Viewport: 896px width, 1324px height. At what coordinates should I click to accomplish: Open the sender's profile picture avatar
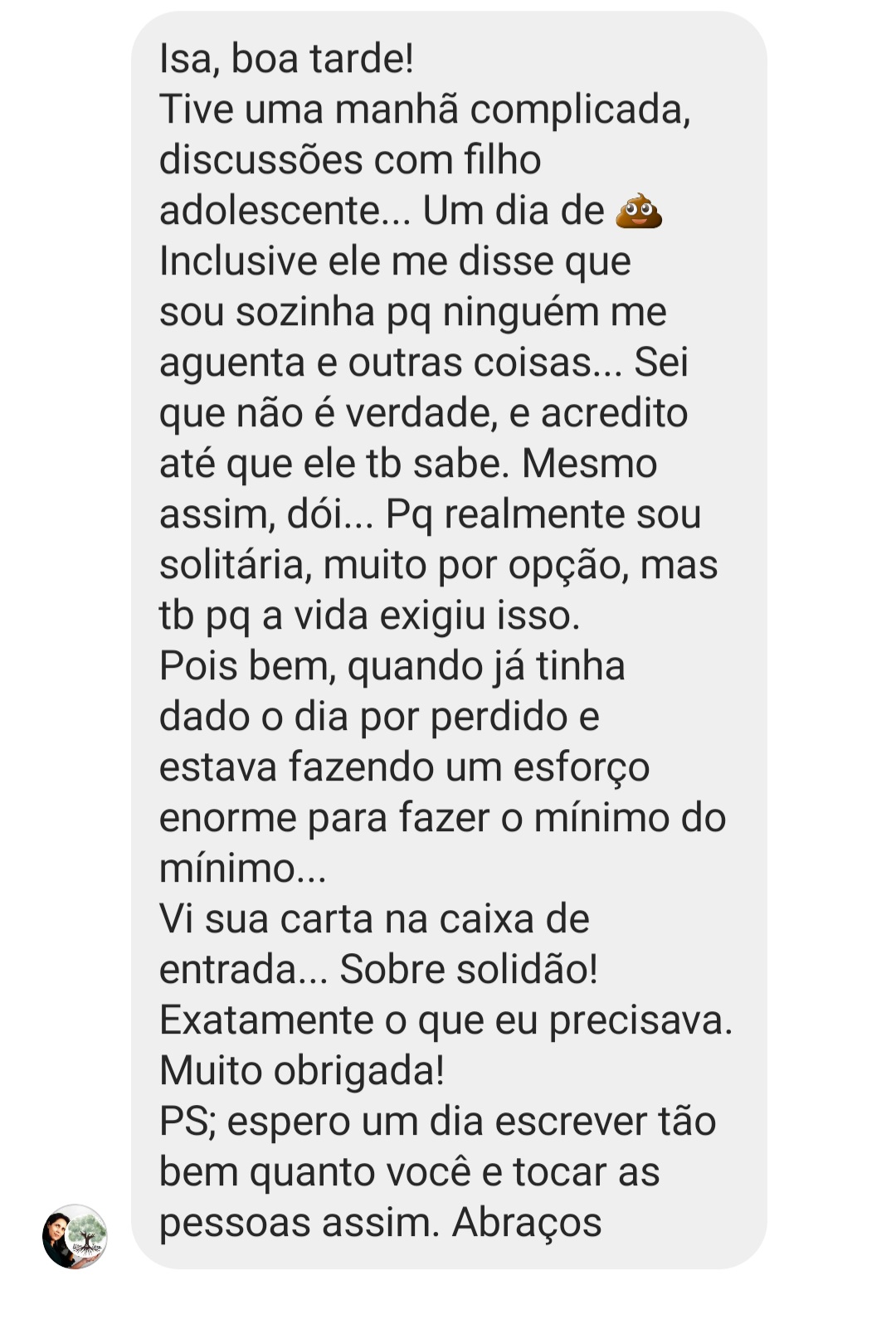75,1236
